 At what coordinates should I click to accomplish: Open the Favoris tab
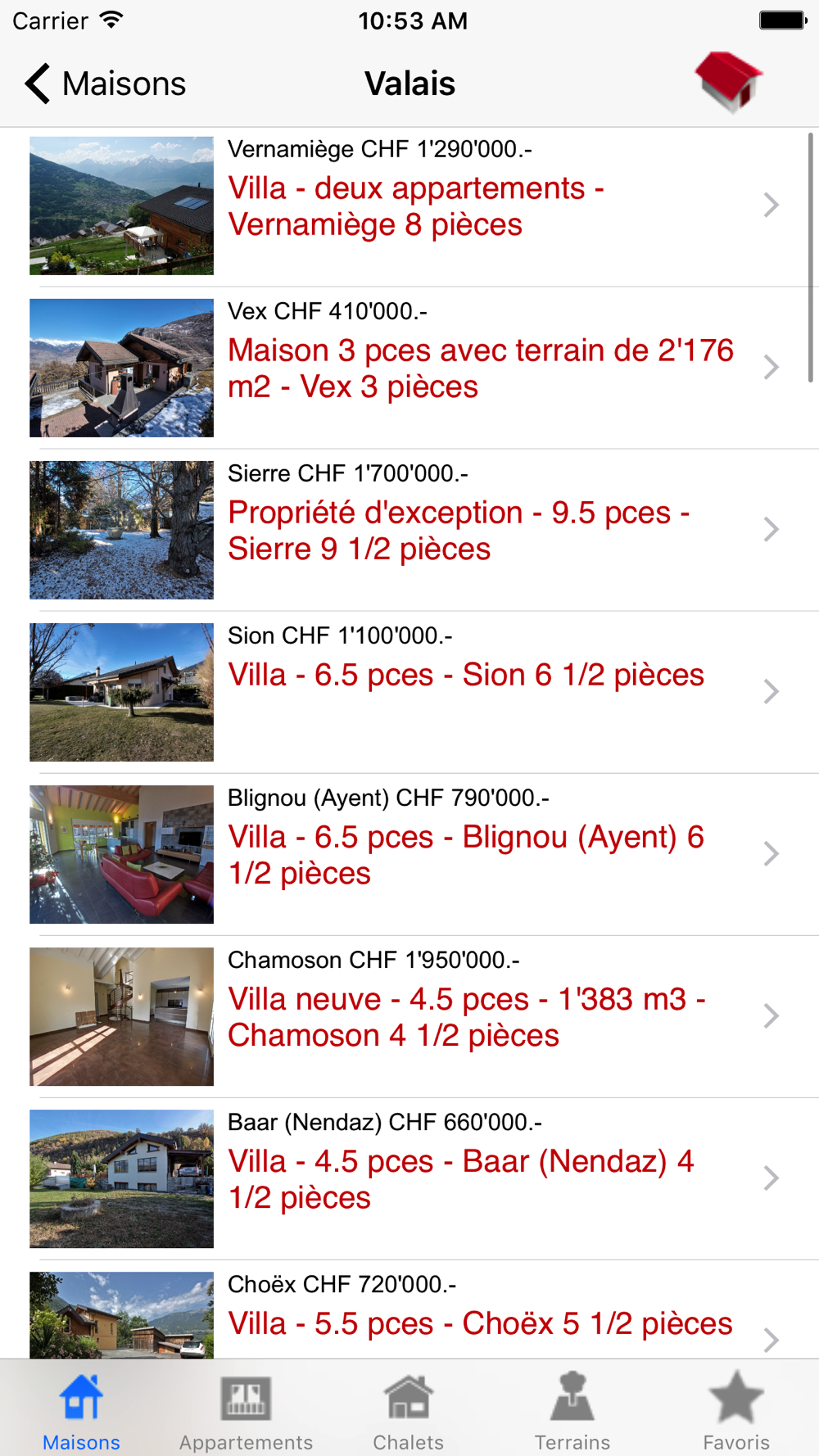pyautogui.click(x=736, y=1410)
